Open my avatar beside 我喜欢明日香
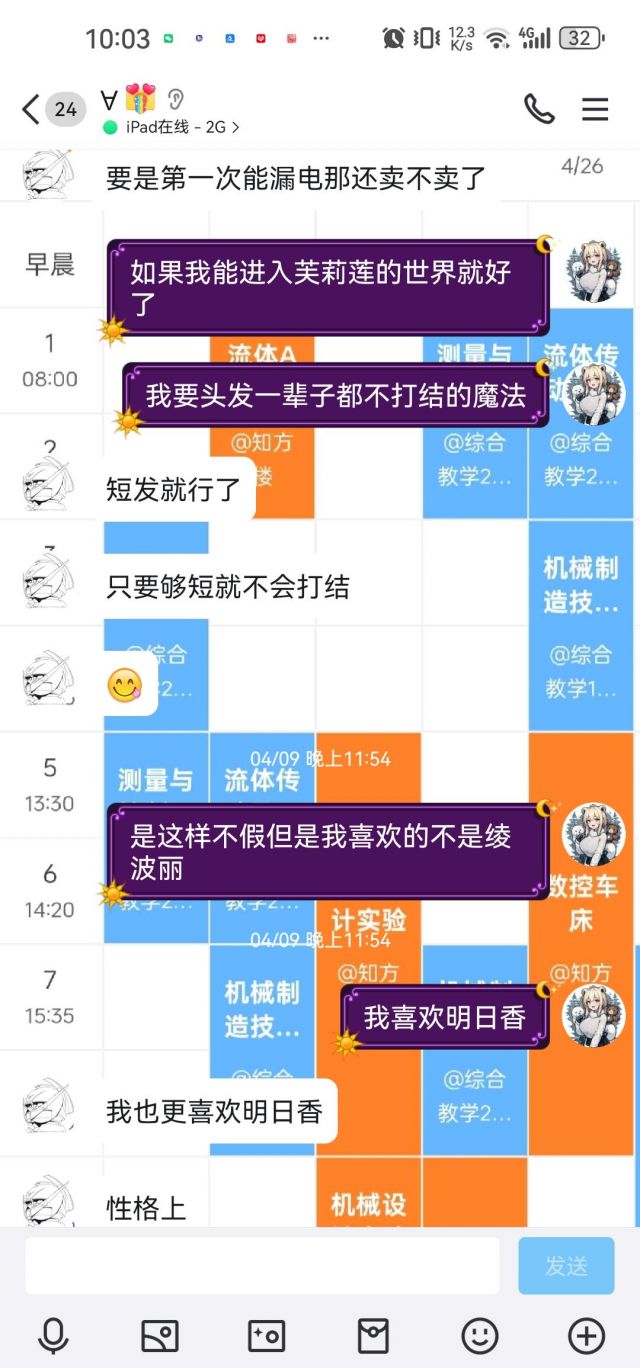Image resolution: width=640 pixels, height=1368 pixels. coord(592,1014)
